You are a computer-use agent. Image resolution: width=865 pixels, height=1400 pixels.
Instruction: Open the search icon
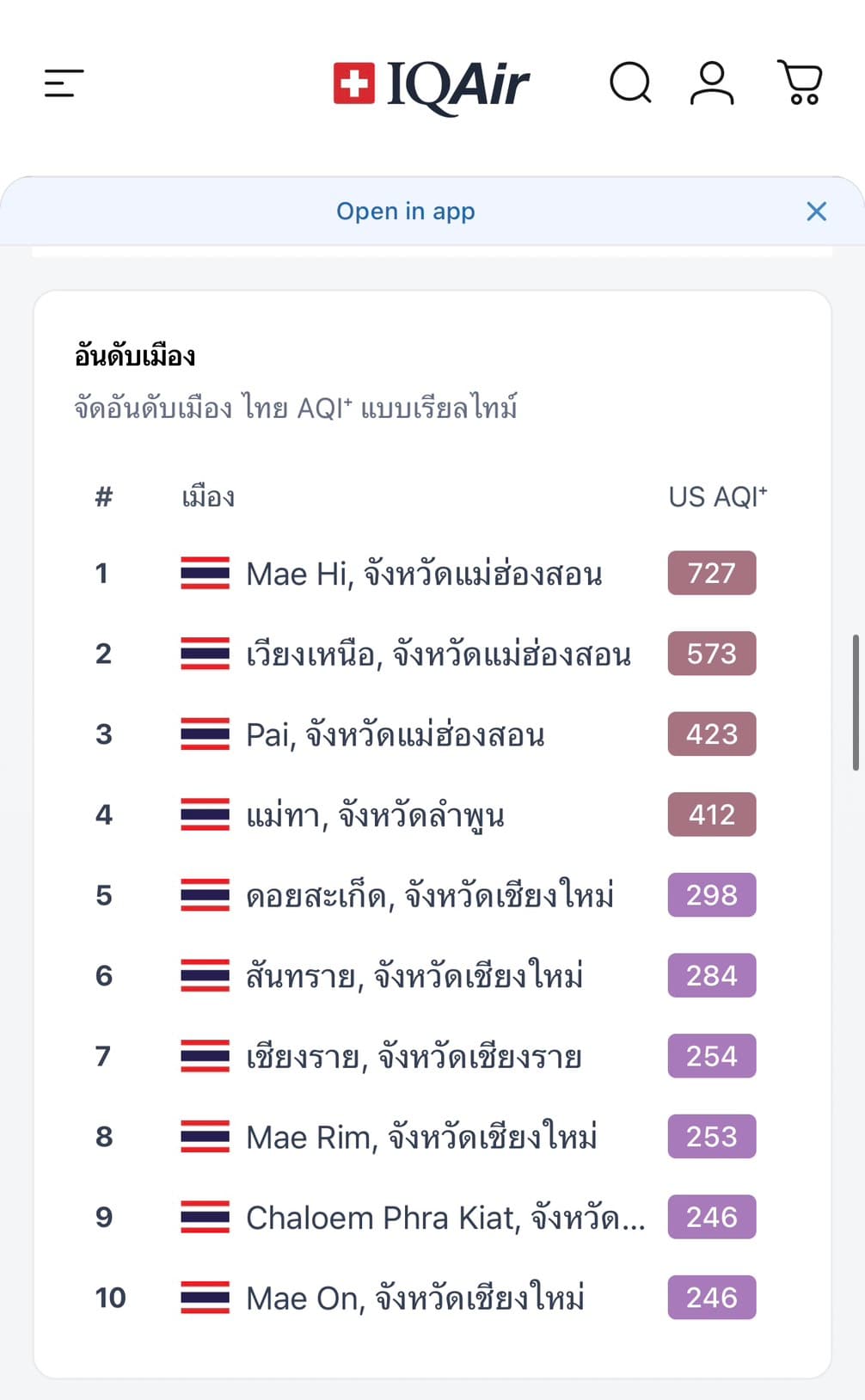(630, 83)
